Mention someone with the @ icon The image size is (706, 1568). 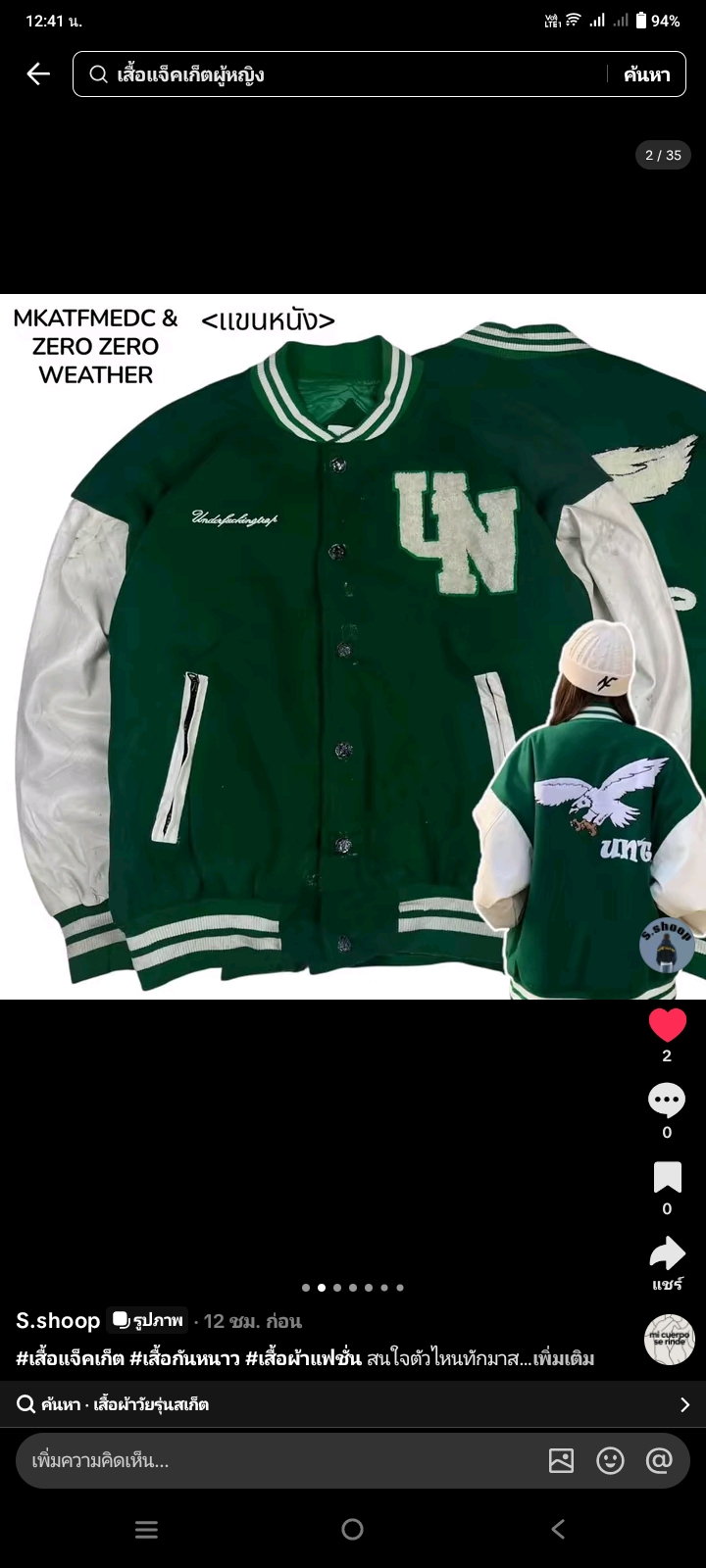(x=659, y=1461)
